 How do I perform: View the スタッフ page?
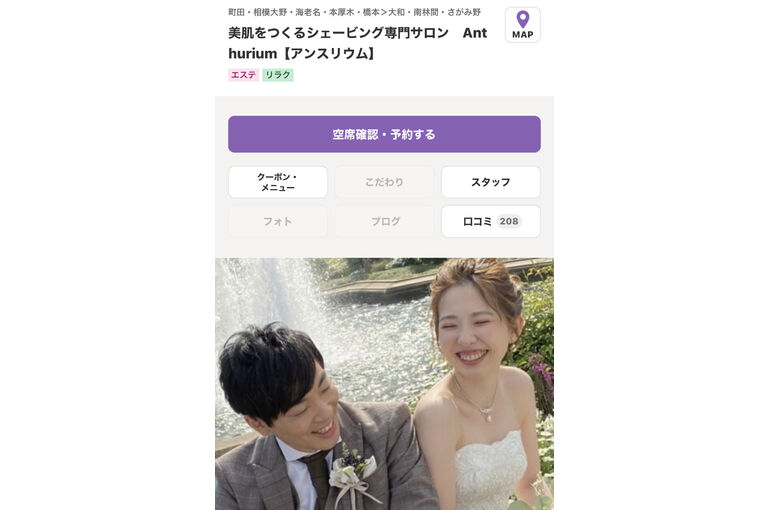click(490, 182)
